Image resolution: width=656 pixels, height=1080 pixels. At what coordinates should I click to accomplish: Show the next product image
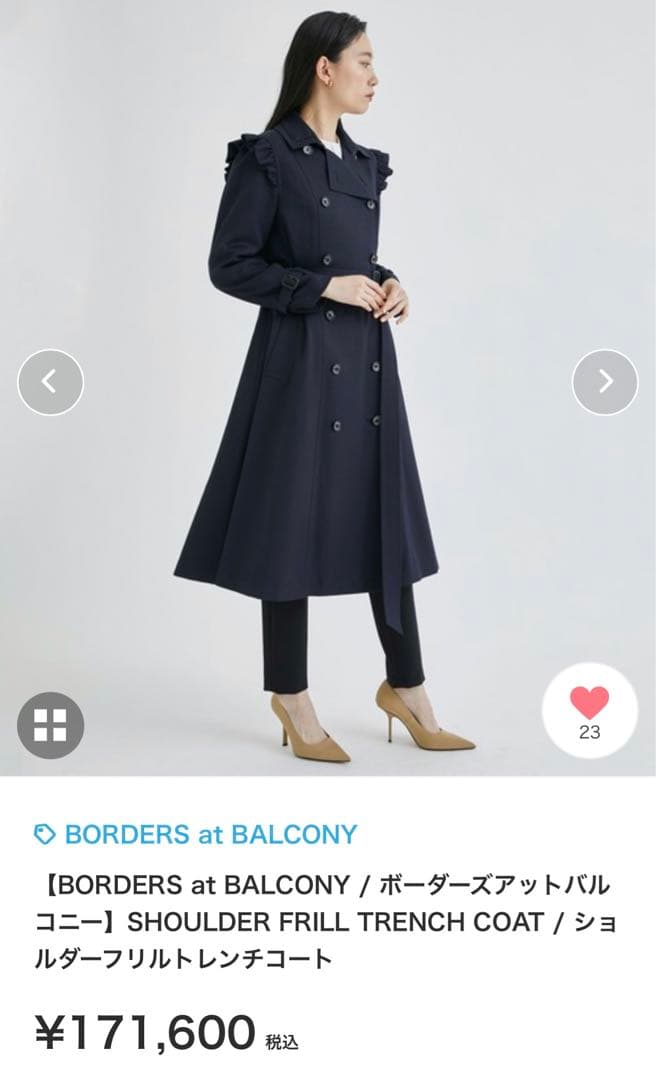[604, 381]
